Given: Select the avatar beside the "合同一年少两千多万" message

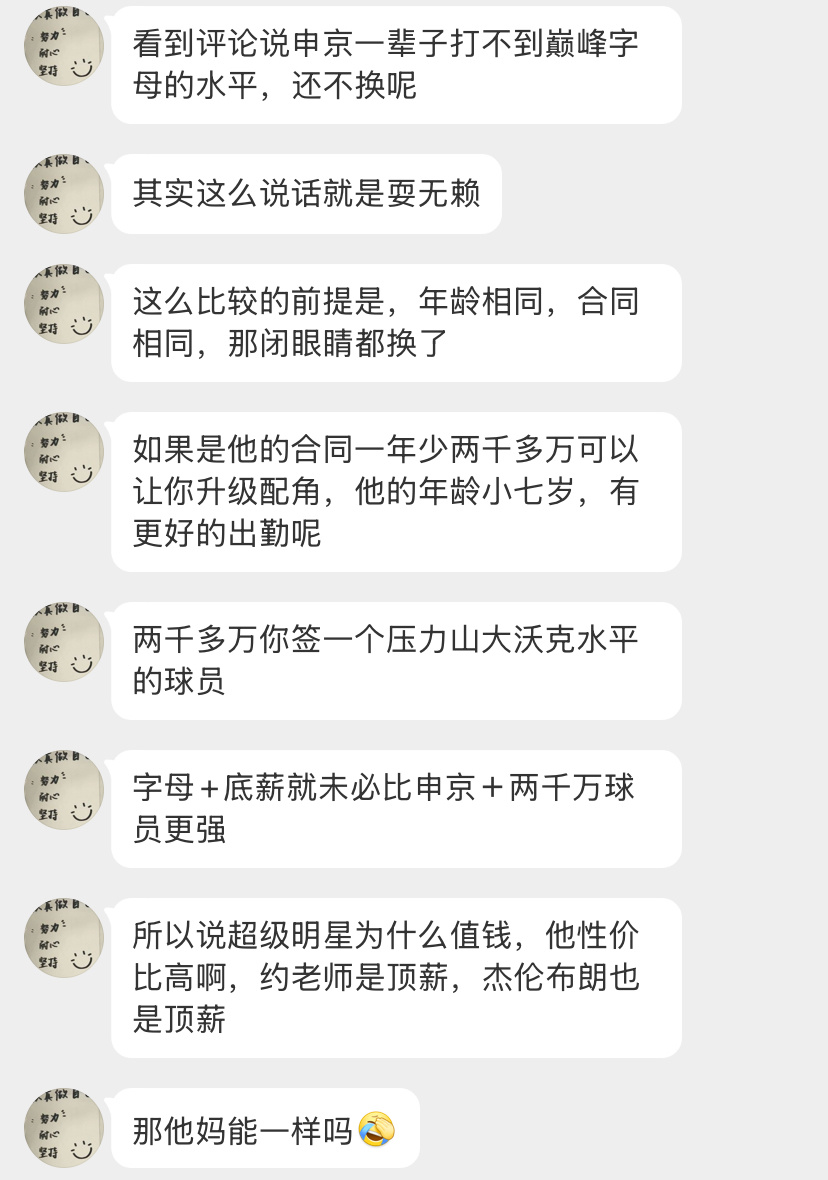Looking at the screenshot, I should point(63,452).
